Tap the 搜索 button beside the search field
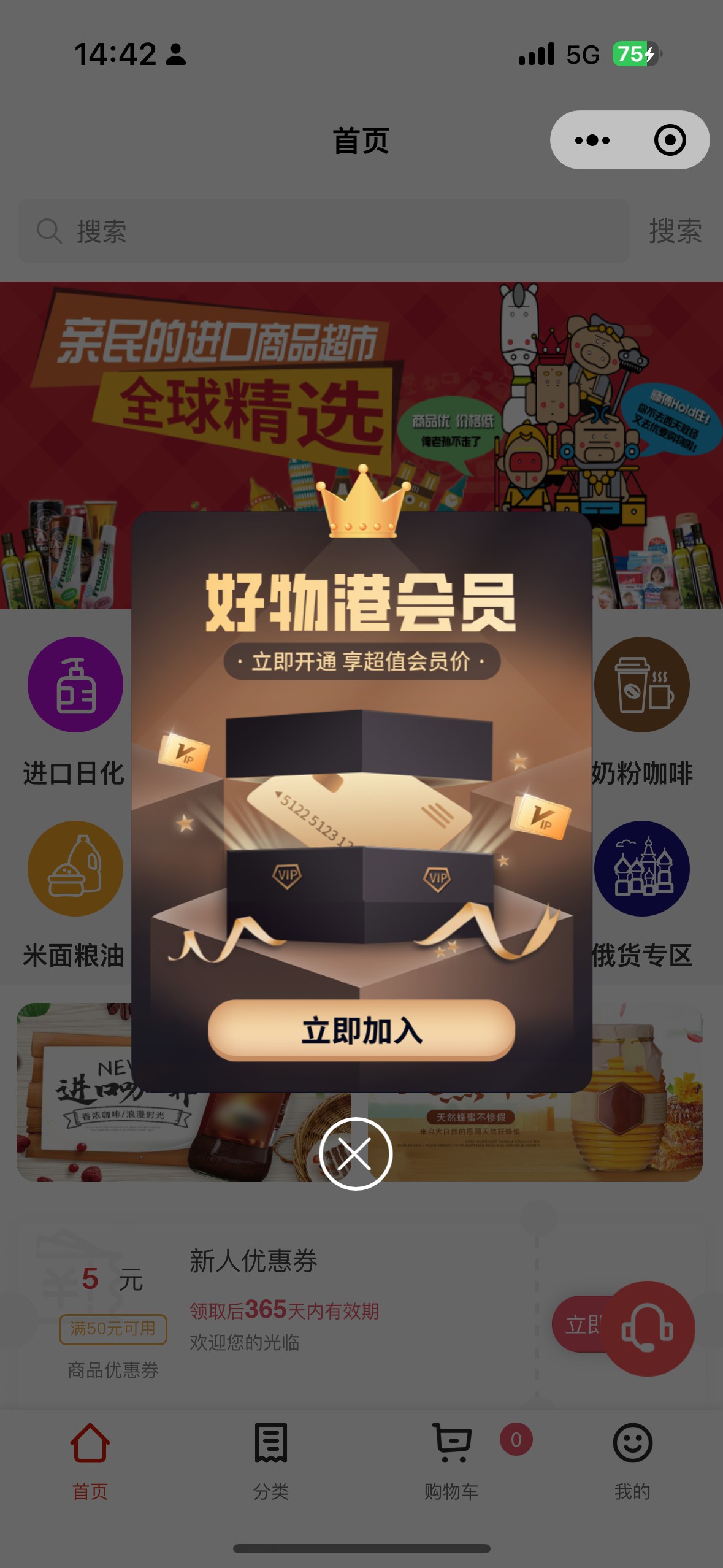 point(675,231)
